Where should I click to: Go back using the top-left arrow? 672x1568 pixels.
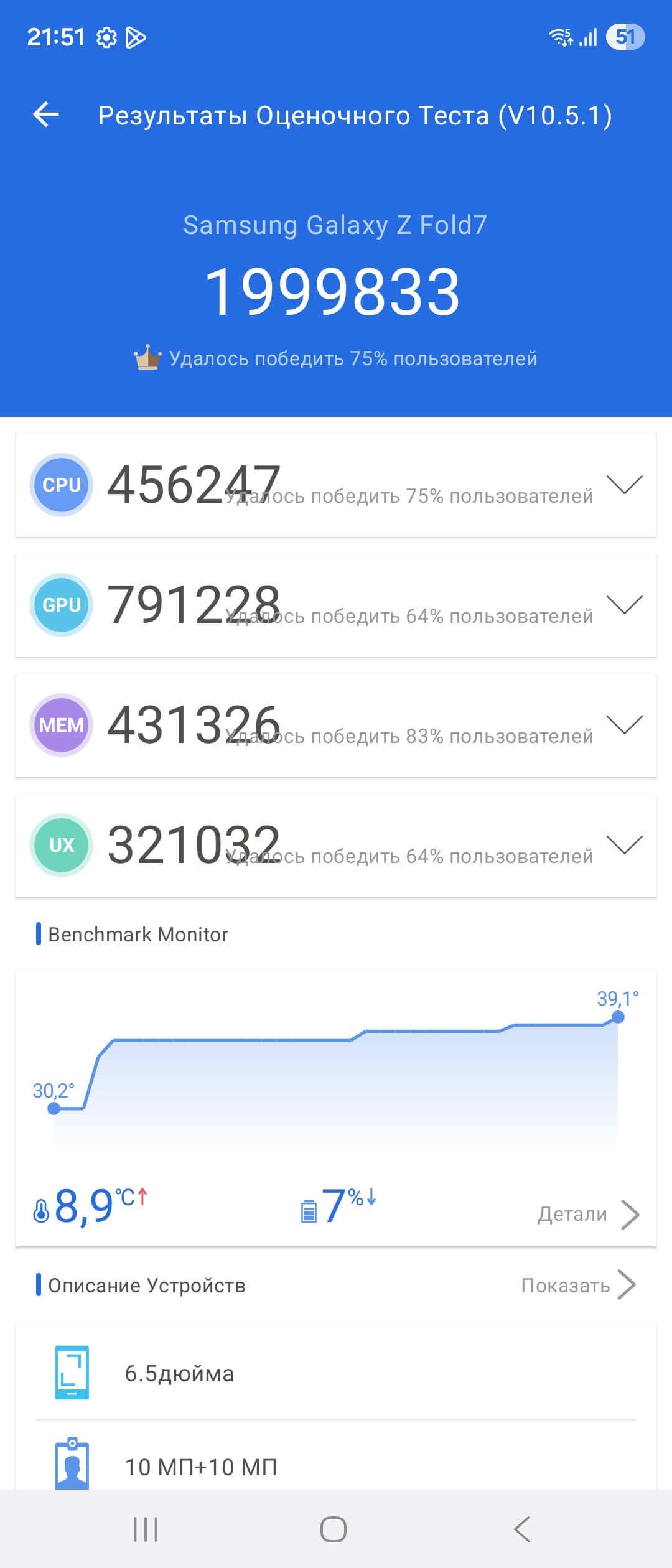click(46, 114)
